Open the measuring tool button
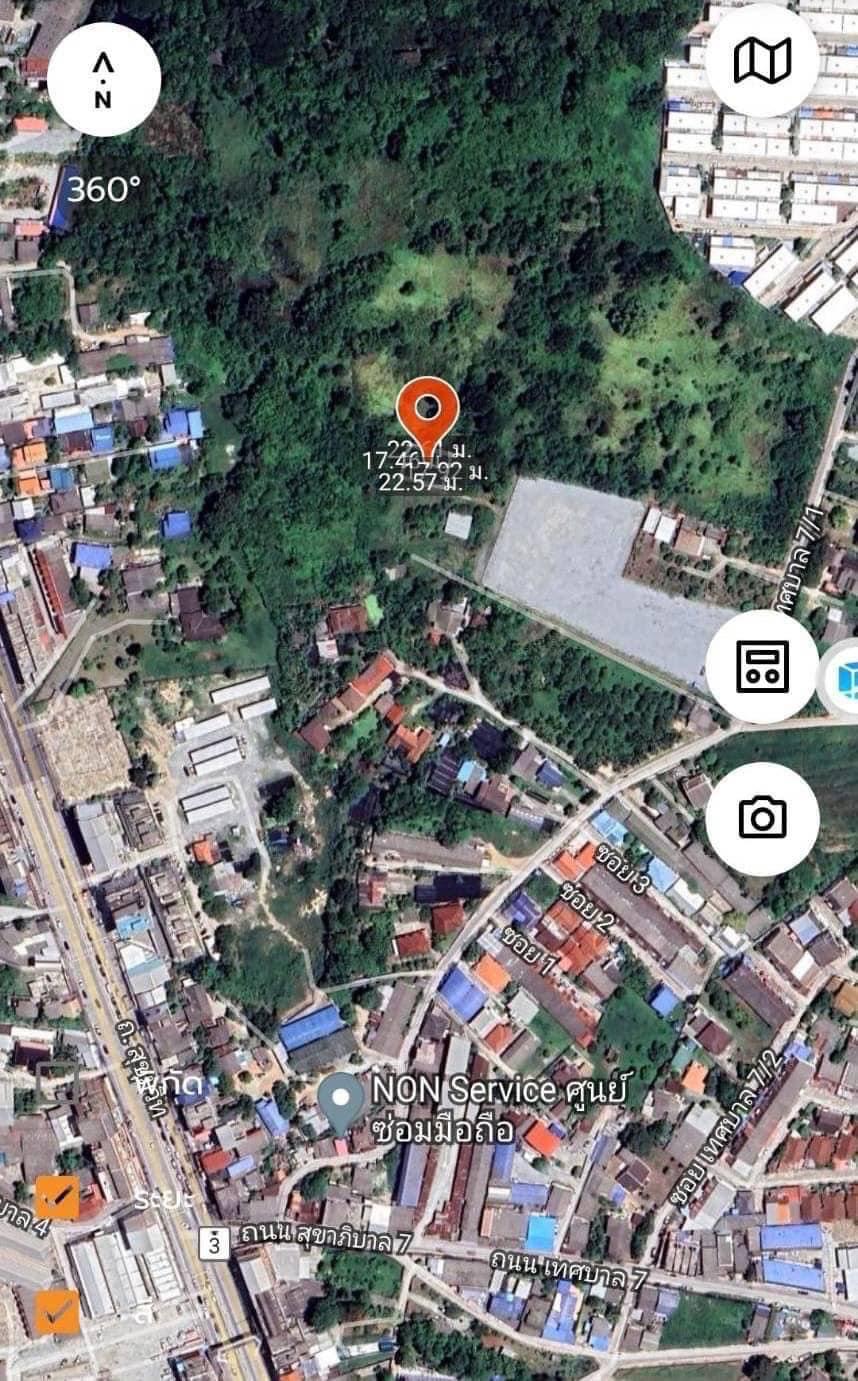 (x=762, y=666)
